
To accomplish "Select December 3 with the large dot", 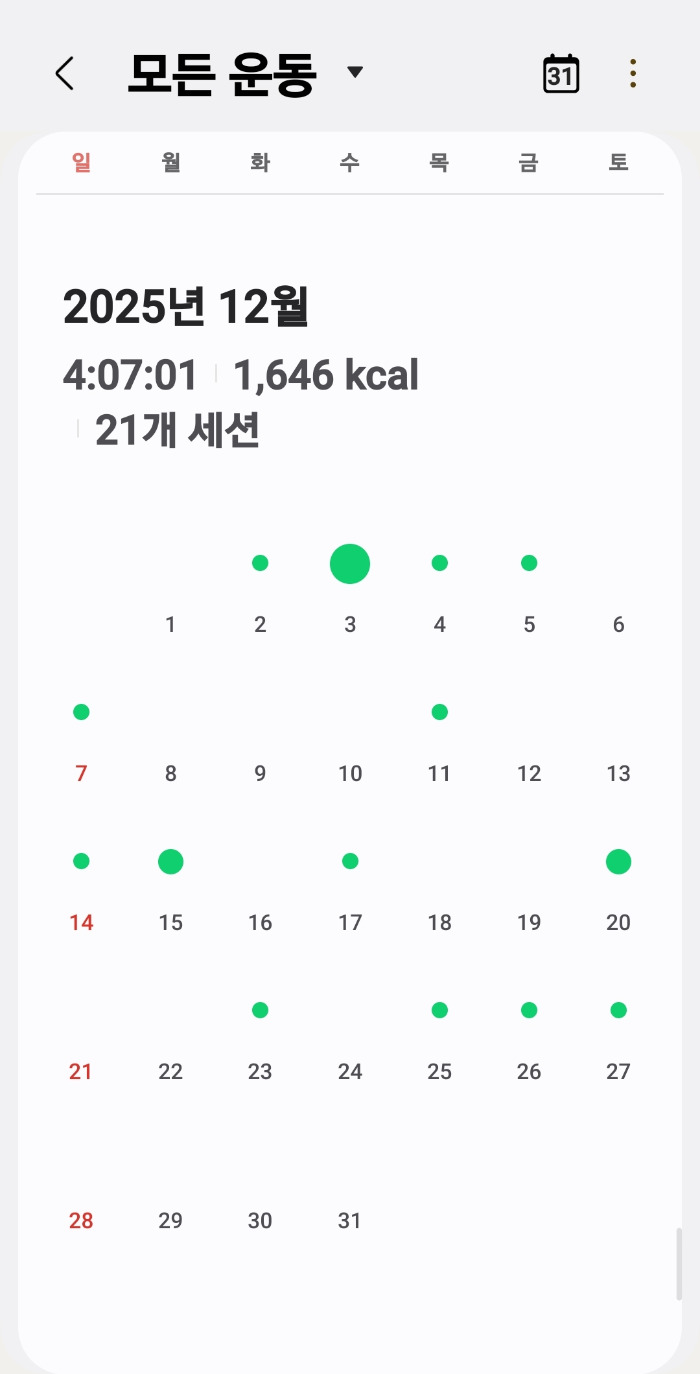I will click(350, 590).
